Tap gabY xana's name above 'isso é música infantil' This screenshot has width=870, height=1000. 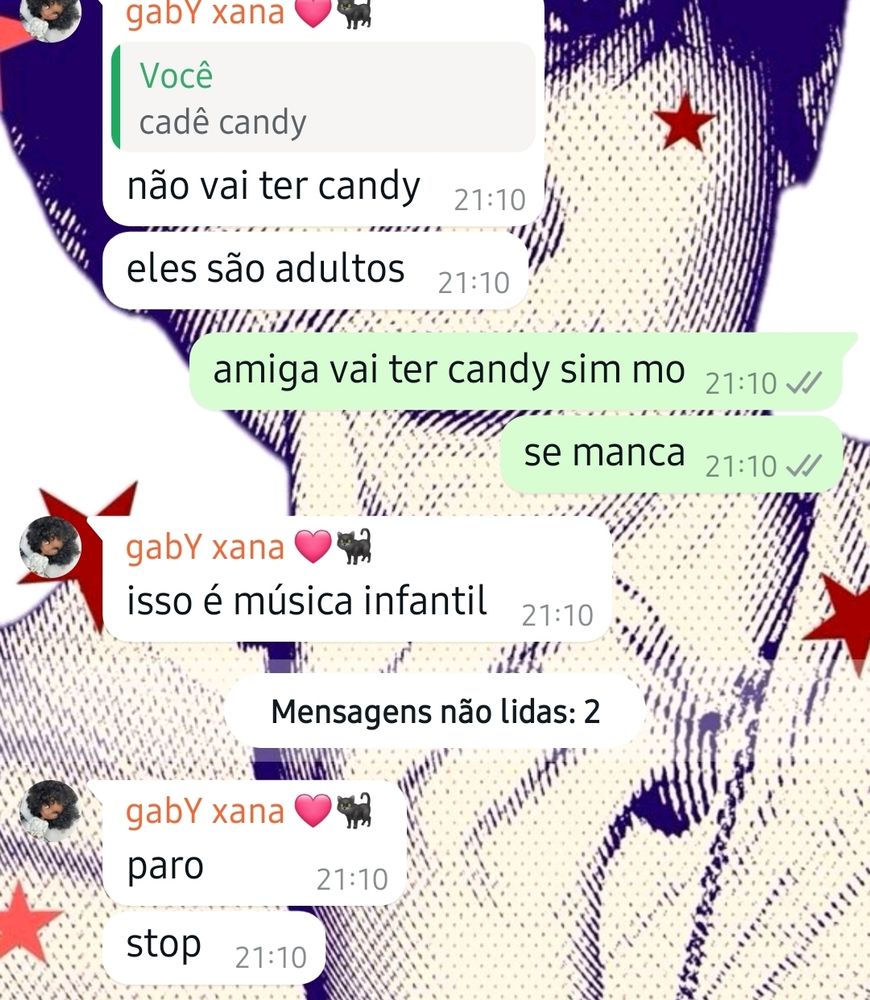(206, 547)
